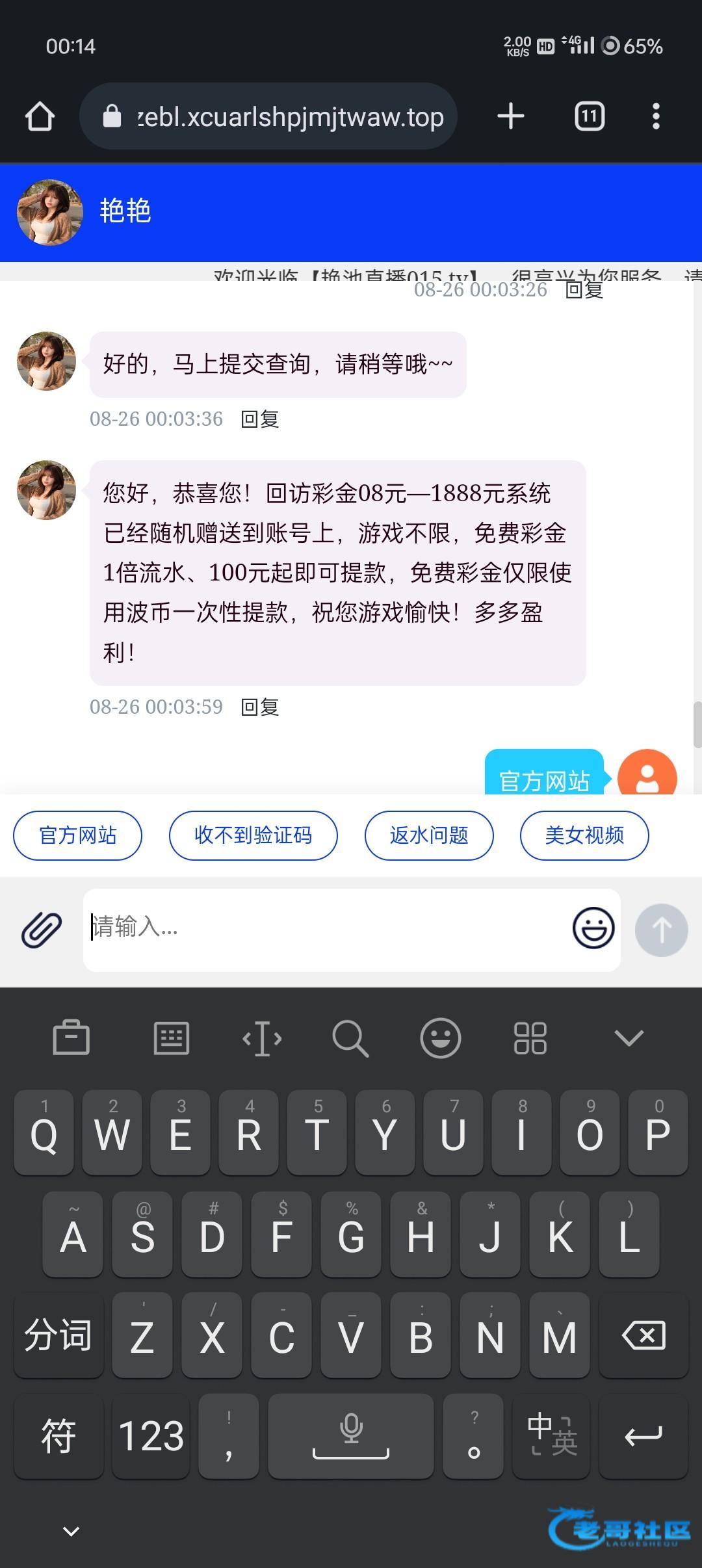
Task: Focus the 请输入 message input field
Action: point(325,928)
